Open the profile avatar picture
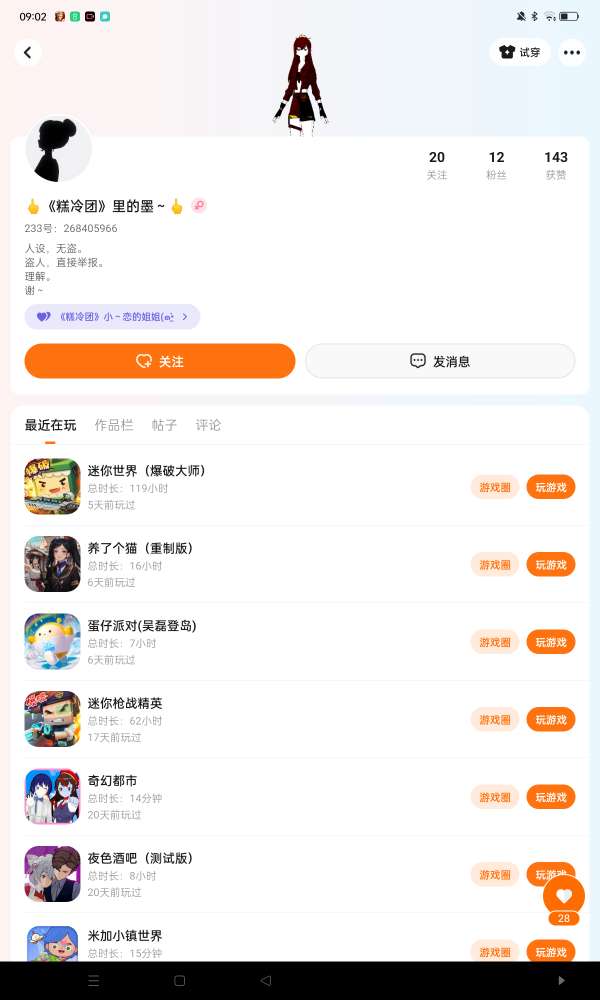The image size is (600, 1000). [x=58, y=150]
